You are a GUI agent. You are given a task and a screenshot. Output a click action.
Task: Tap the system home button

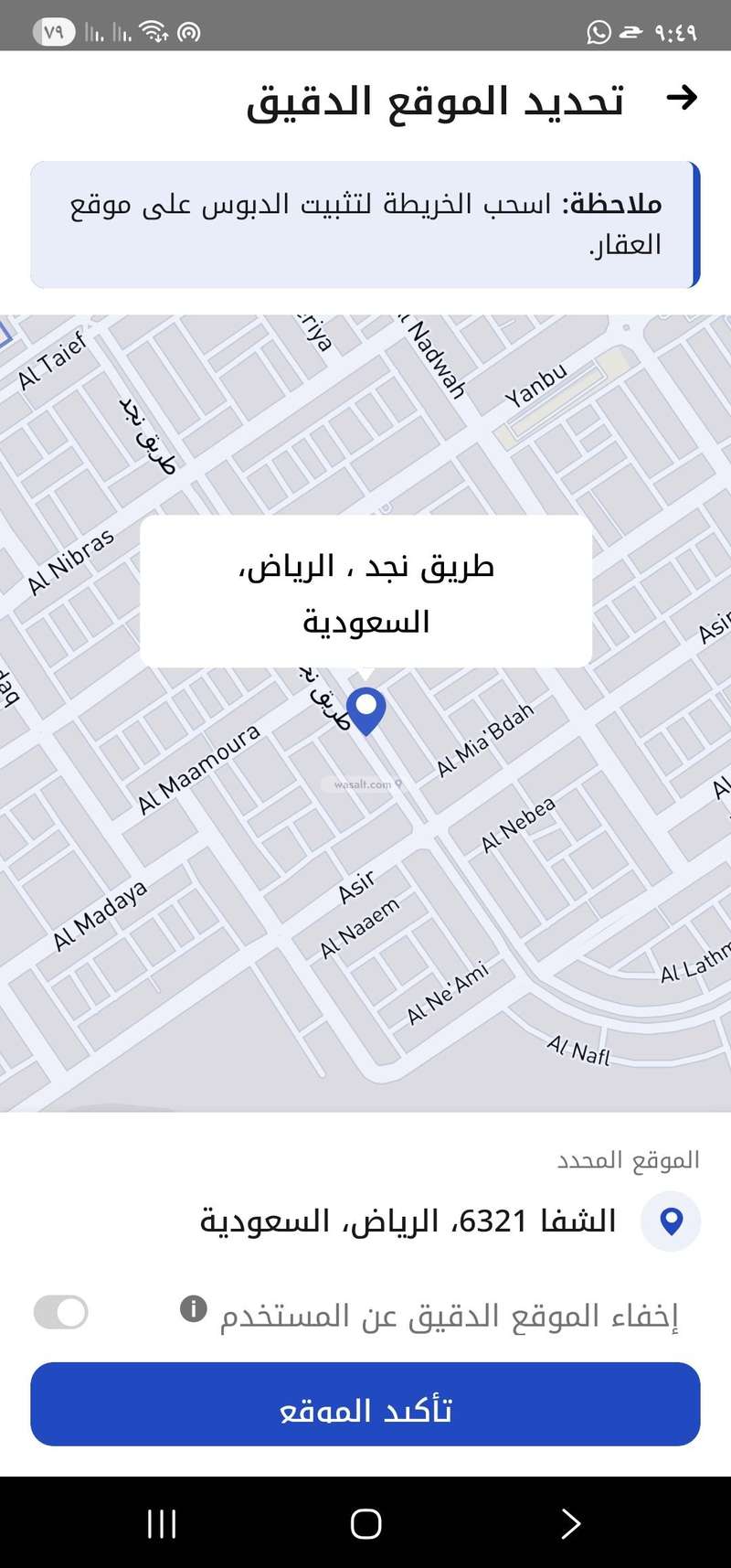tap(365, 1523)
